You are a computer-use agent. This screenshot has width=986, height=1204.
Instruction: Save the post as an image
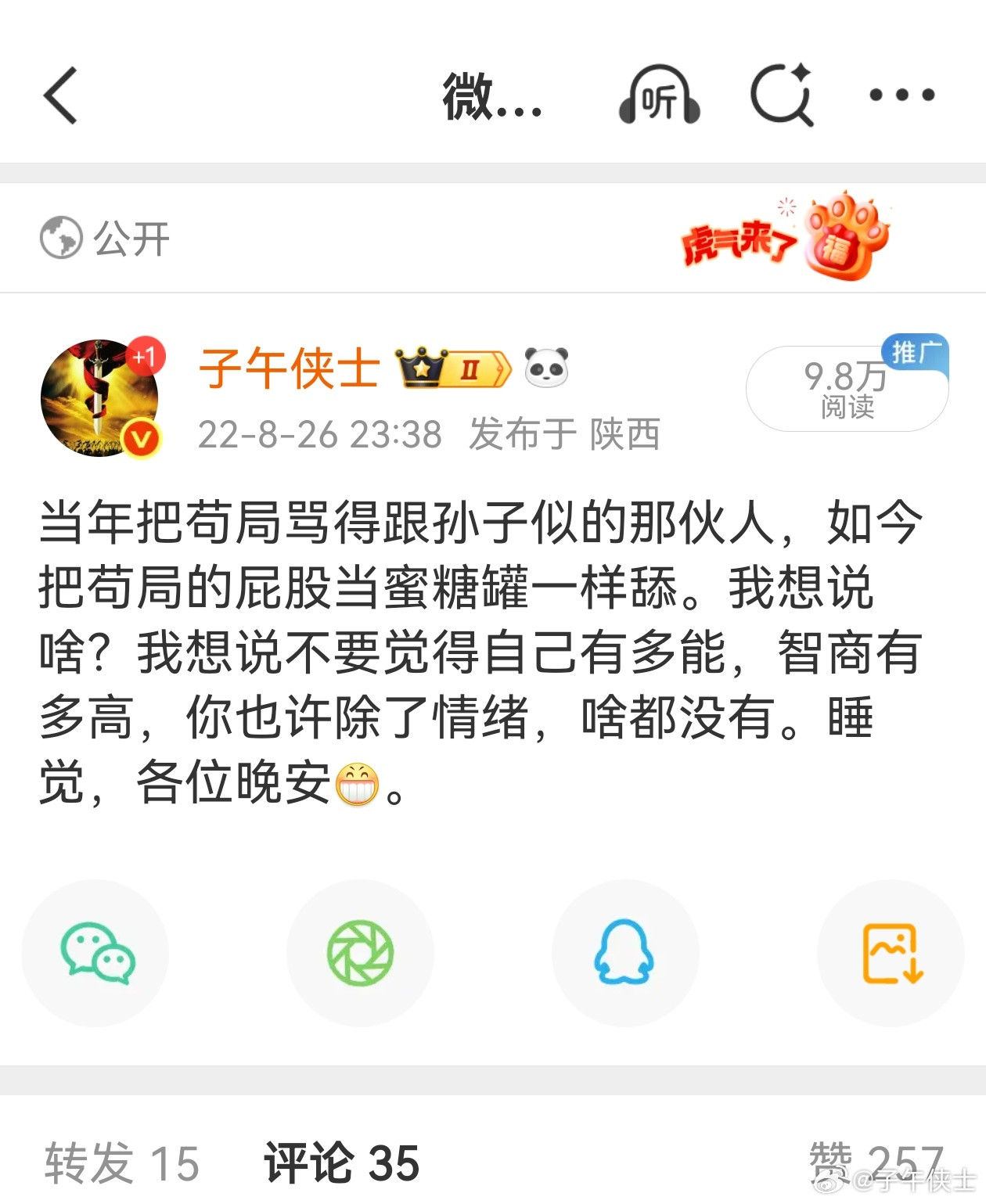tap(891, 953)
